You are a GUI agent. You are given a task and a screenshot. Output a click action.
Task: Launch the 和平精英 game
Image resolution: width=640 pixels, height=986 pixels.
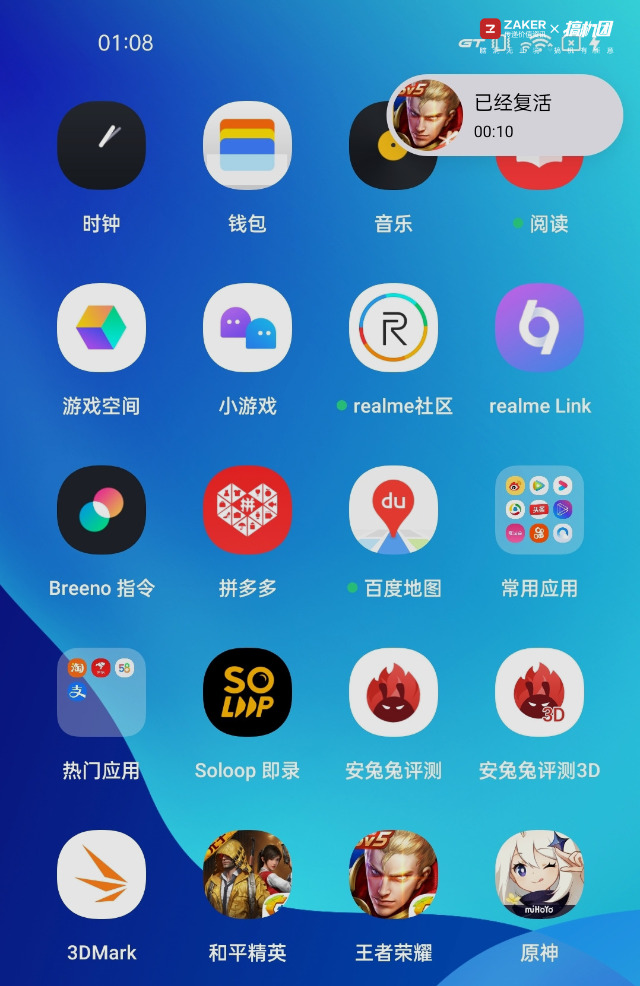click(x=247, y=874)
